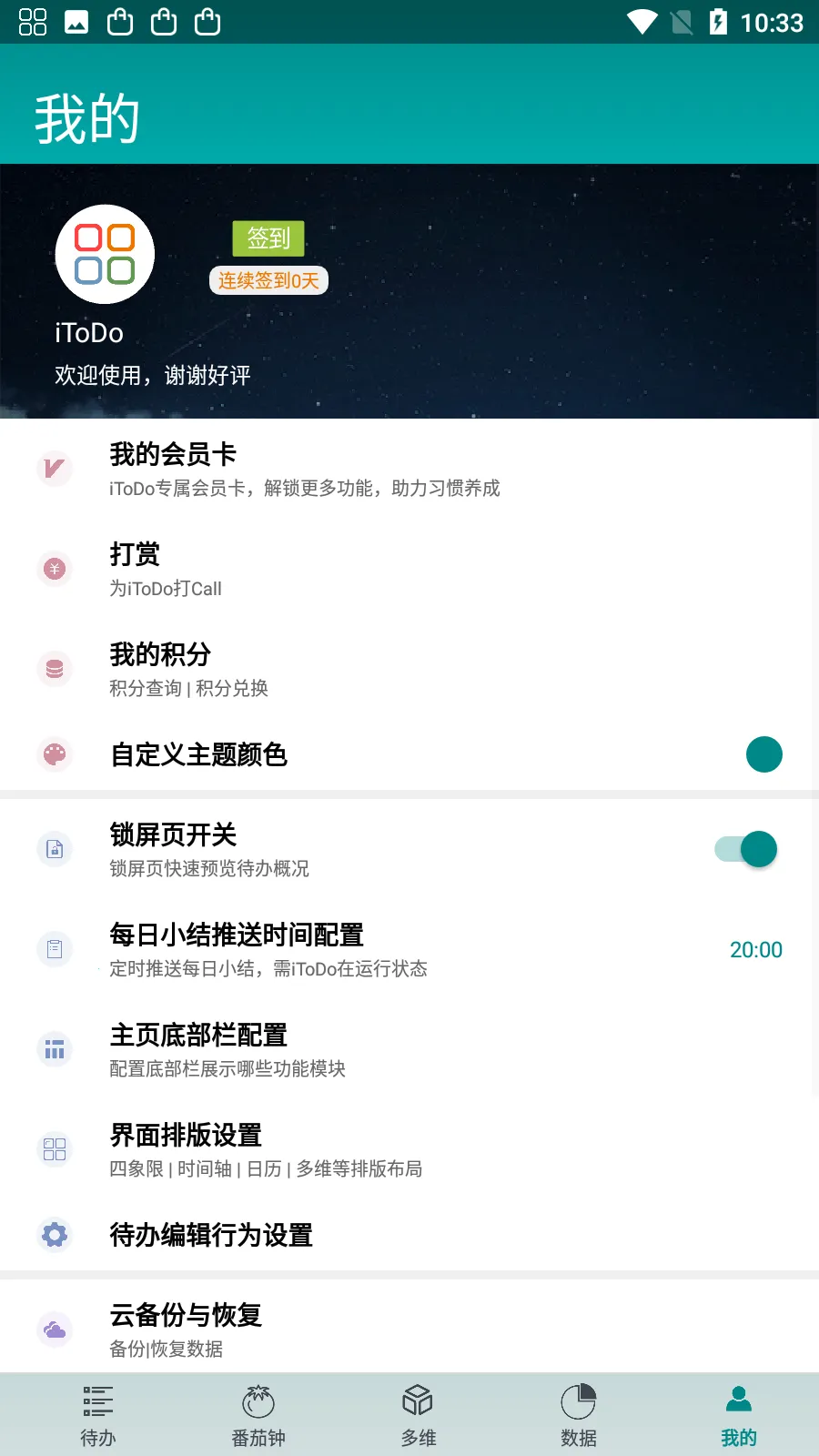
Task: Open 界面排版设置 layout settings
Action: point(409,1150)
